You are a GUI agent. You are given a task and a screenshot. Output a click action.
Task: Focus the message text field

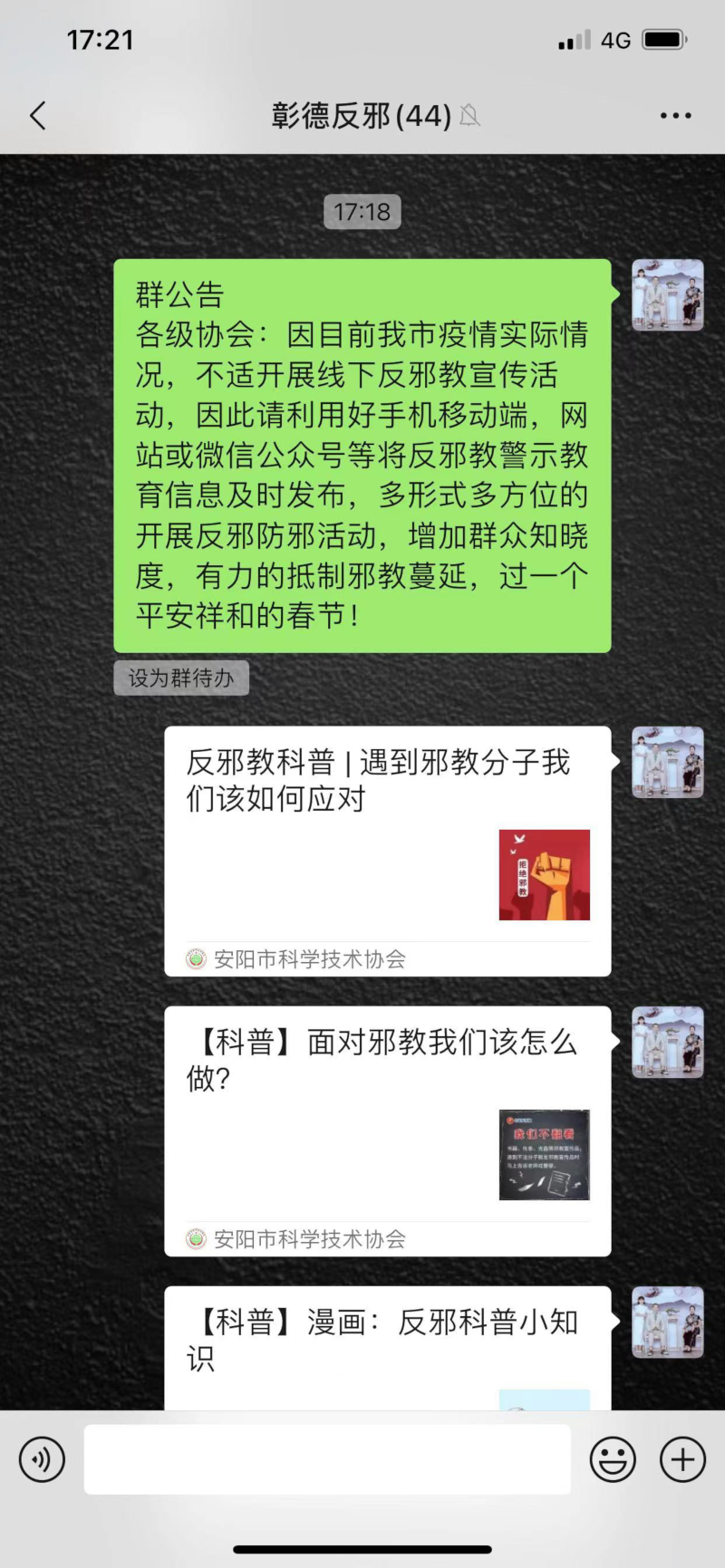(x=326, y=1459)
